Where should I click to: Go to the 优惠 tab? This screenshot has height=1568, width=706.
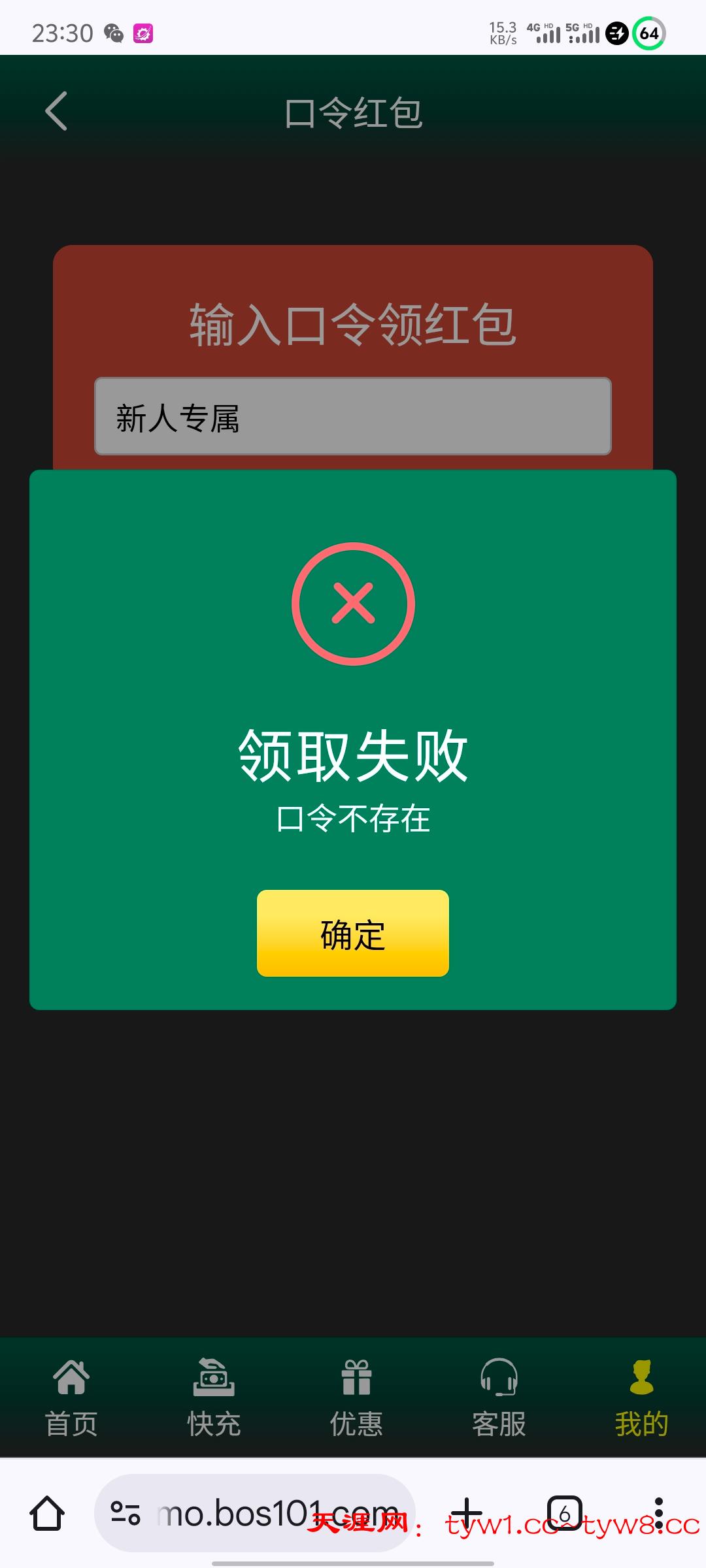pyautogui.click(x=356, y=1398)
